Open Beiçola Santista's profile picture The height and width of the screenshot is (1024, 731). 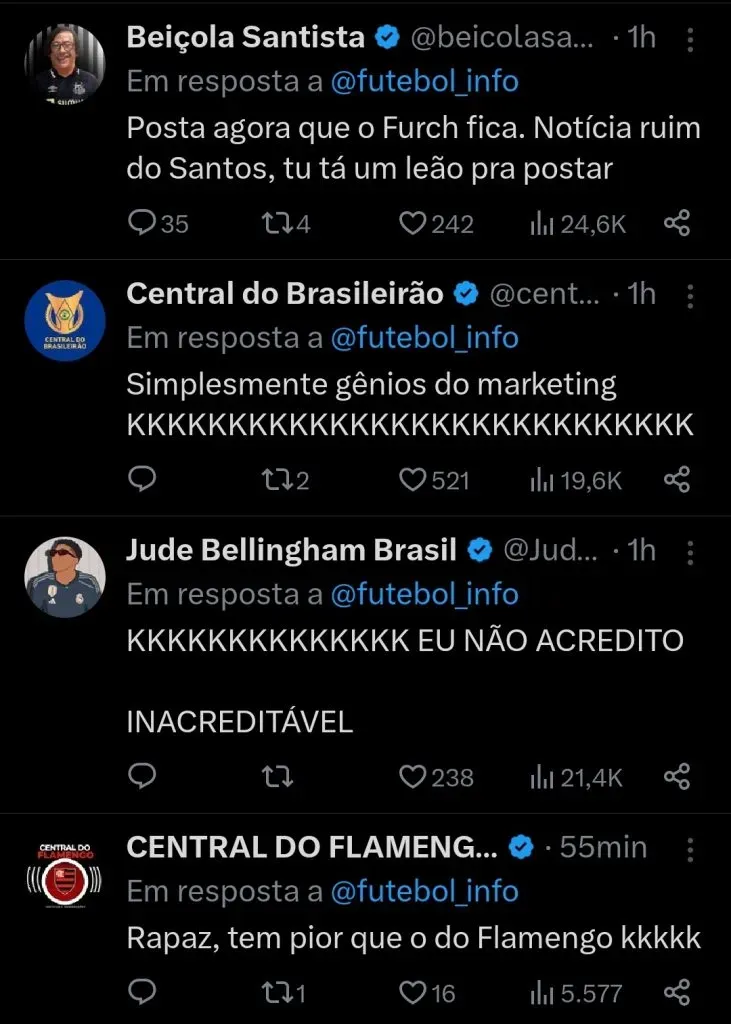64,64
